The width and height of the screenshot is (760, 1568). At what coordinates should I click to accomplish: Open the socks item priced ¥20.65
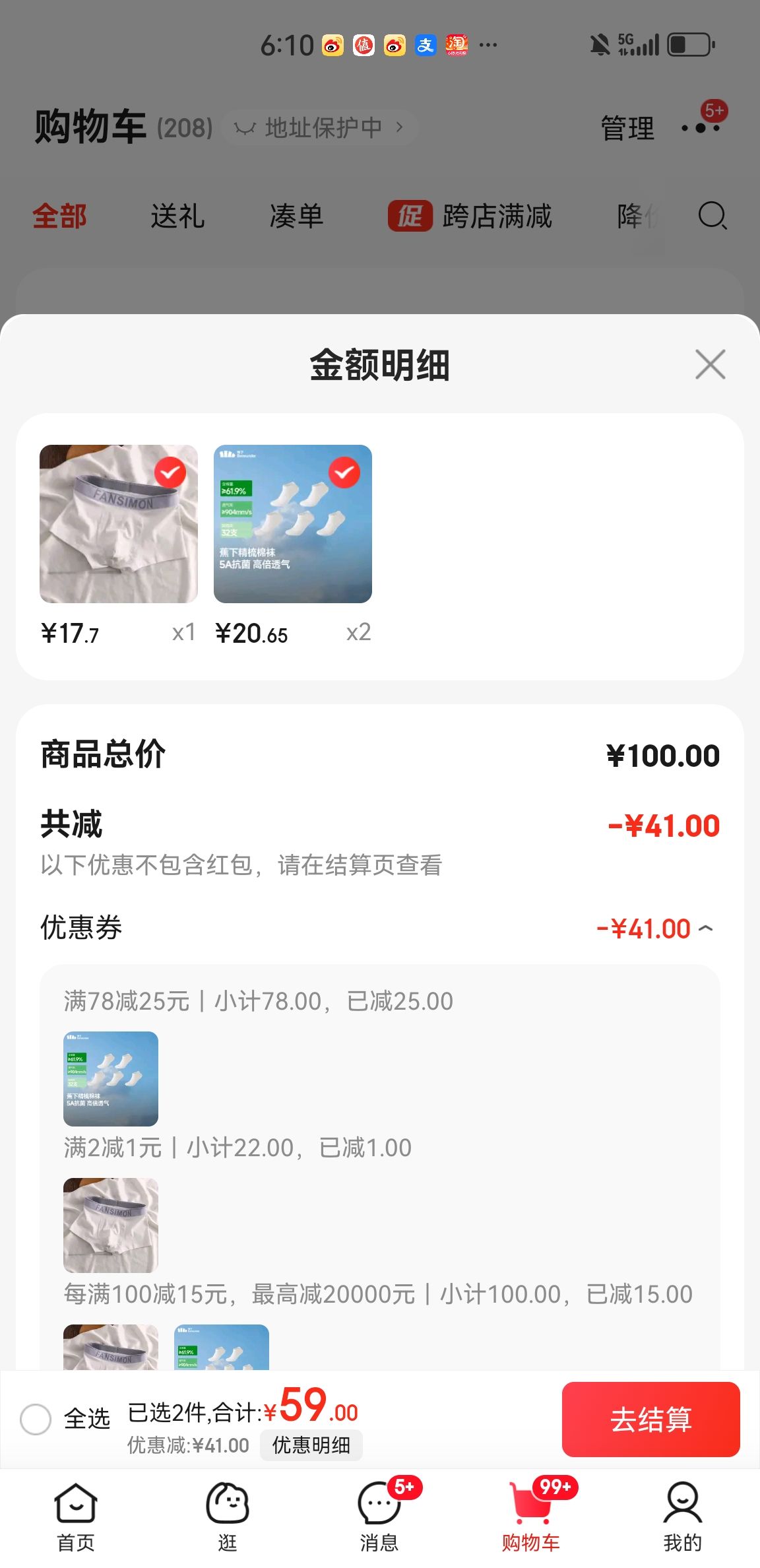point(293,524)
